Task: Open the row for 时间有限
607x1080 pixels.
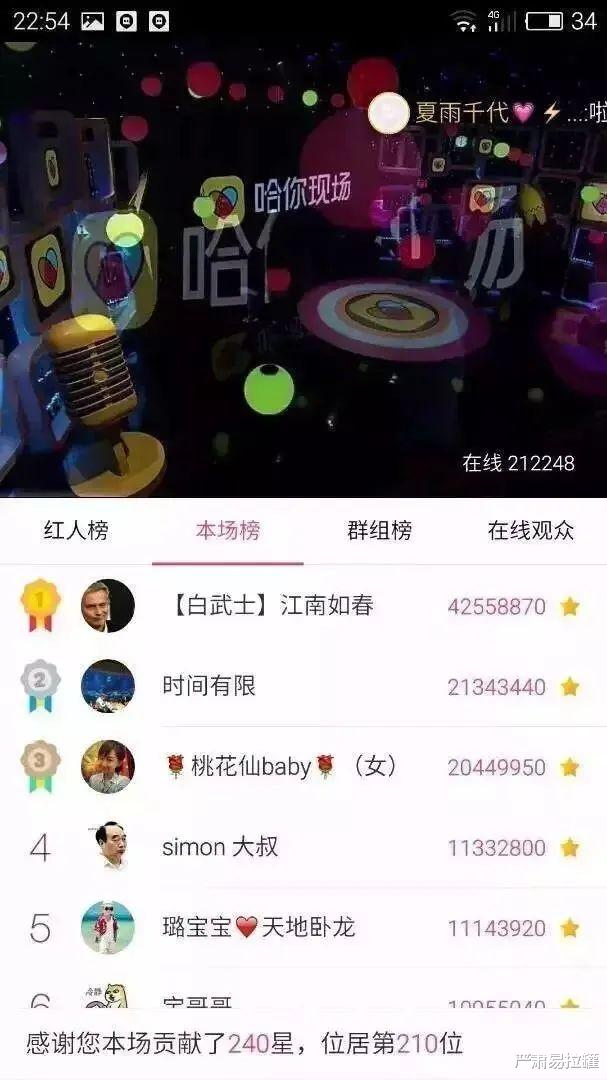Action: coord(303,686)
